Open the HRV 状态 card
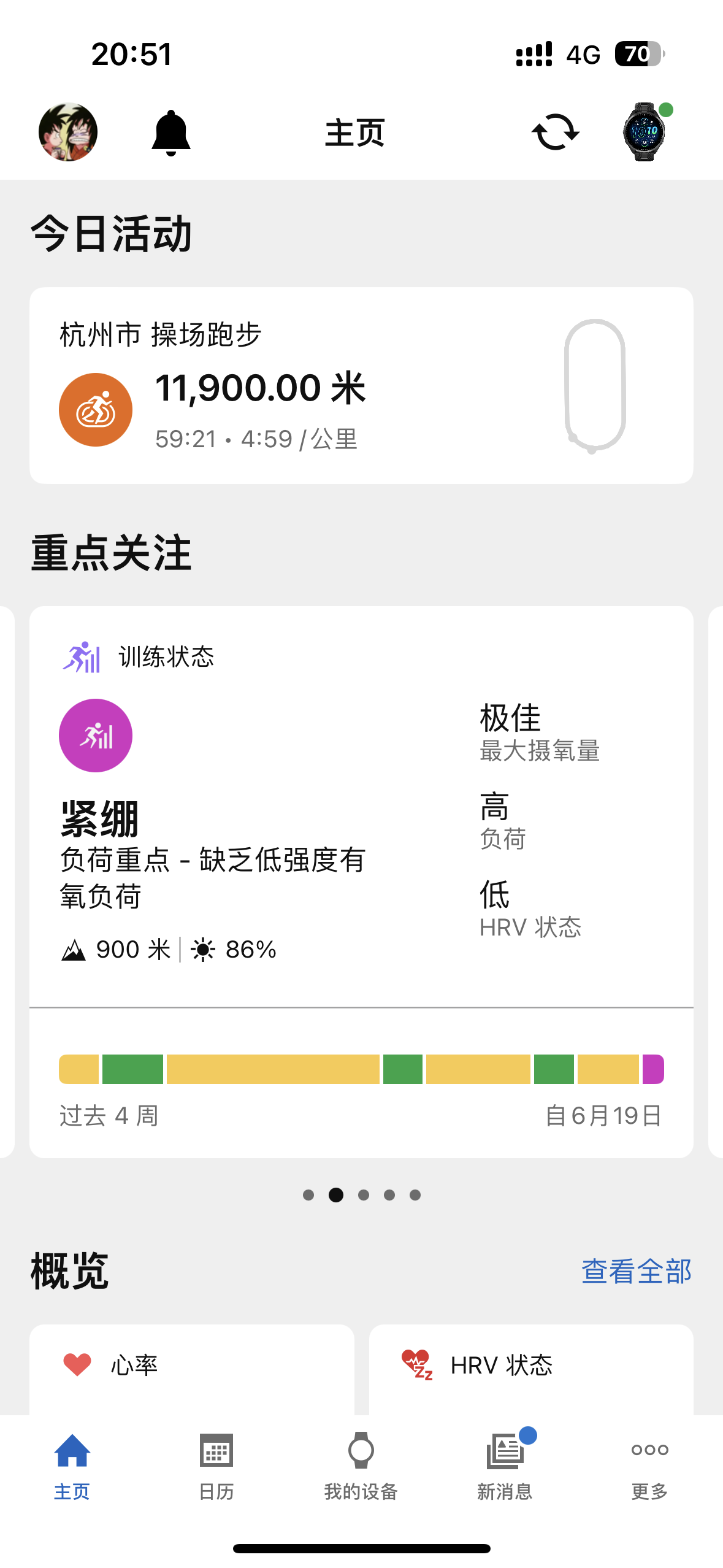Image resolution: width=723 pixels, height=1568 pixels. (531, 1369)
